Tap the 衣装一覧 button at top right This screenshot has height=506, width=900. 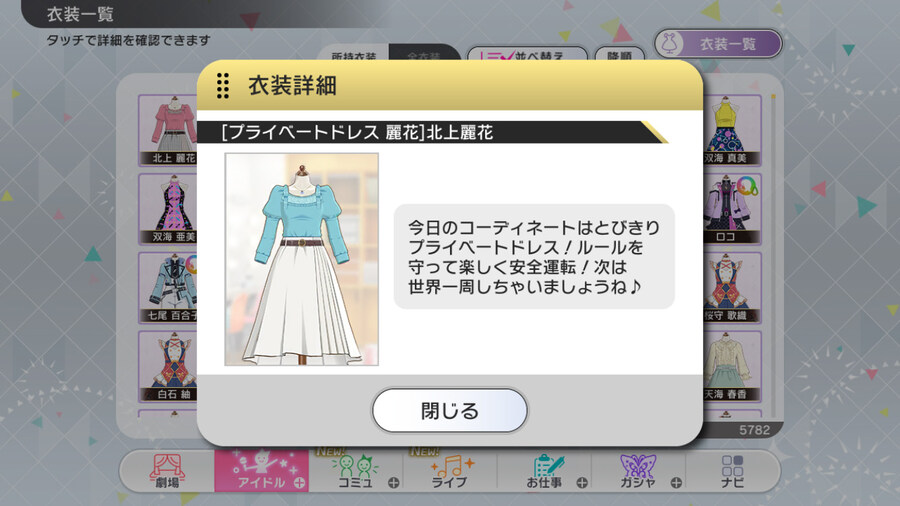pos(718,44)
